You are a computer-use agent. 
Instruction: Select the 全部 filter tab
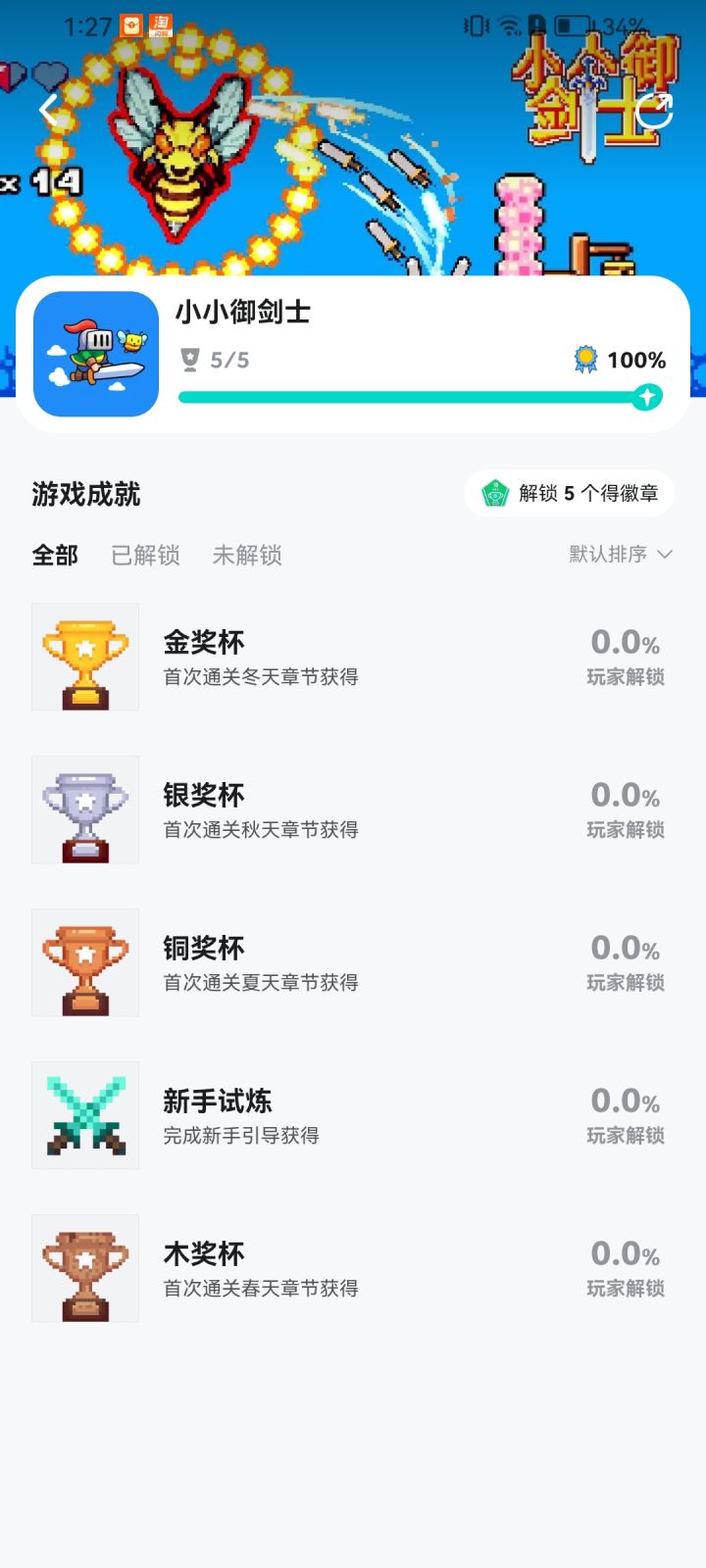click(x=53, y=556)
